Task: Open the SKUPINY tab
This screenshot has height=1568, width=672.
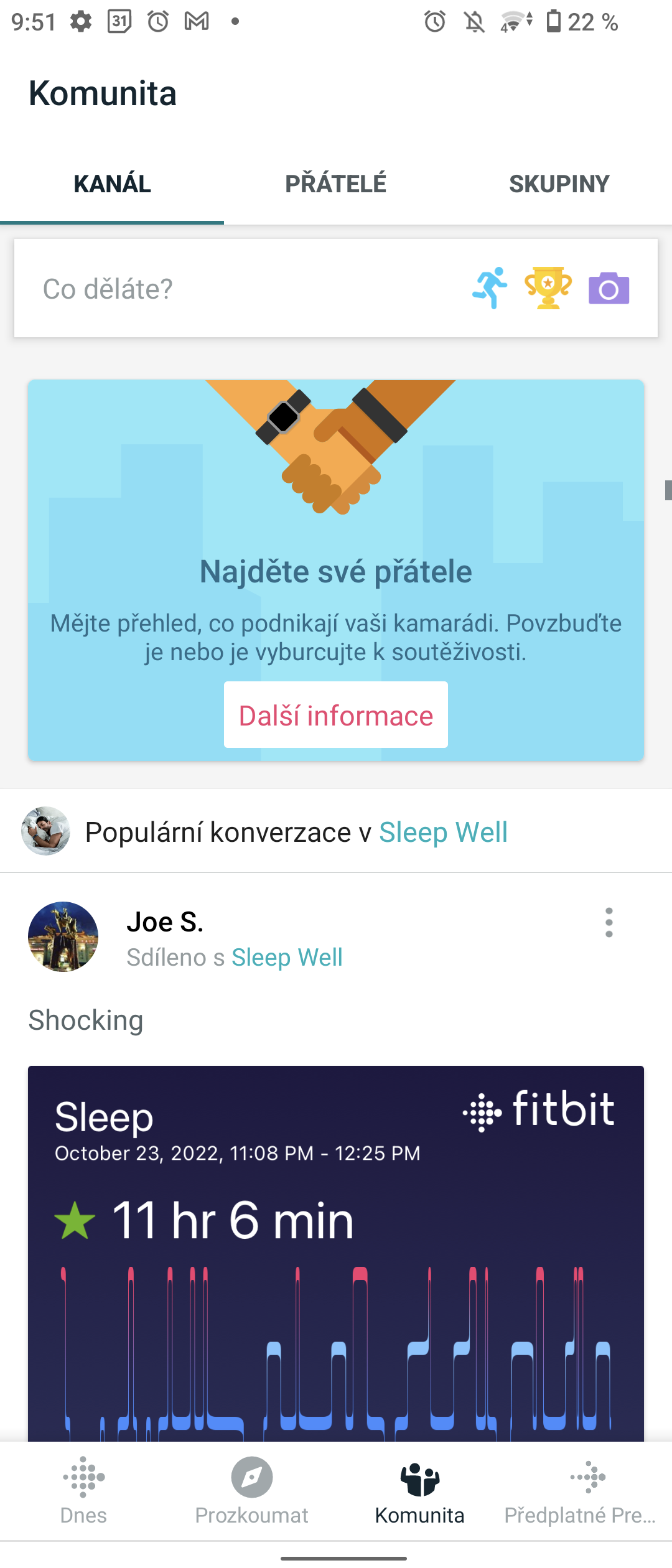Action: coord(560,183)
